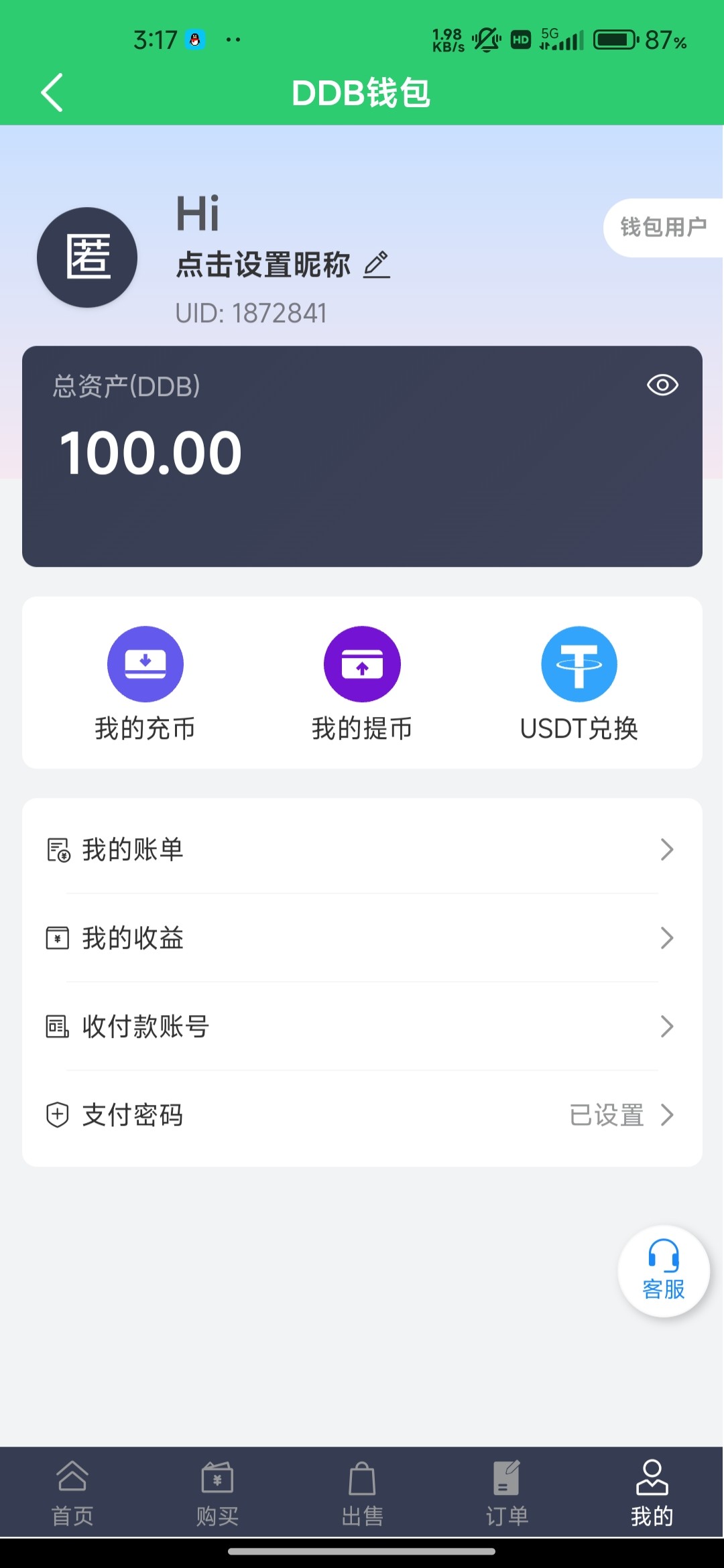
Task: Switch to the 购买 tab
Action: click(217, 1492)
